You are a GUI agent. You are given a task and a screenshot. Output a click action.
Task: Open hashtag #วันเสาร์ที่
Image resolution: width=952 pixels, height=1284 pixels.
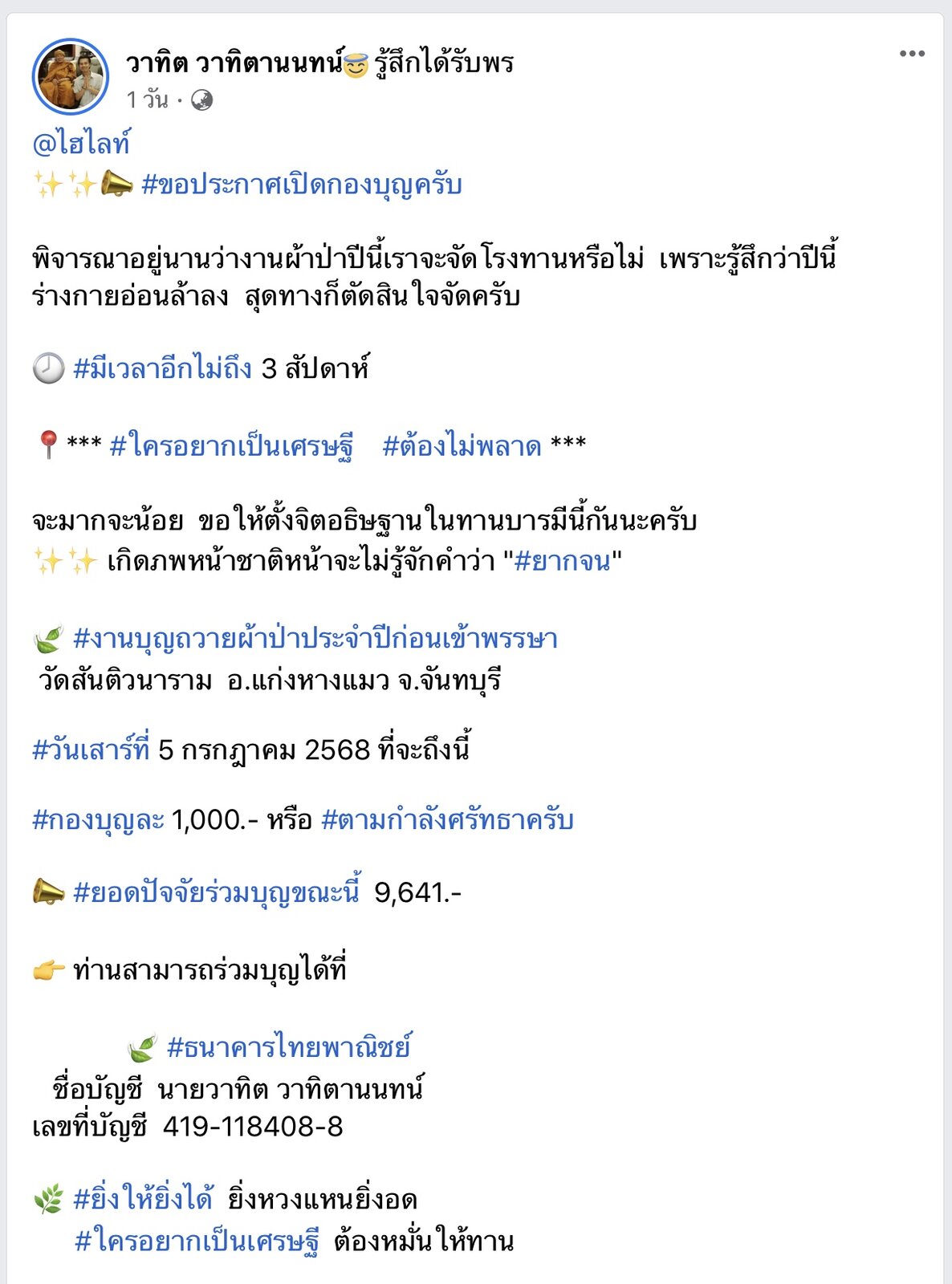point(91,750)
